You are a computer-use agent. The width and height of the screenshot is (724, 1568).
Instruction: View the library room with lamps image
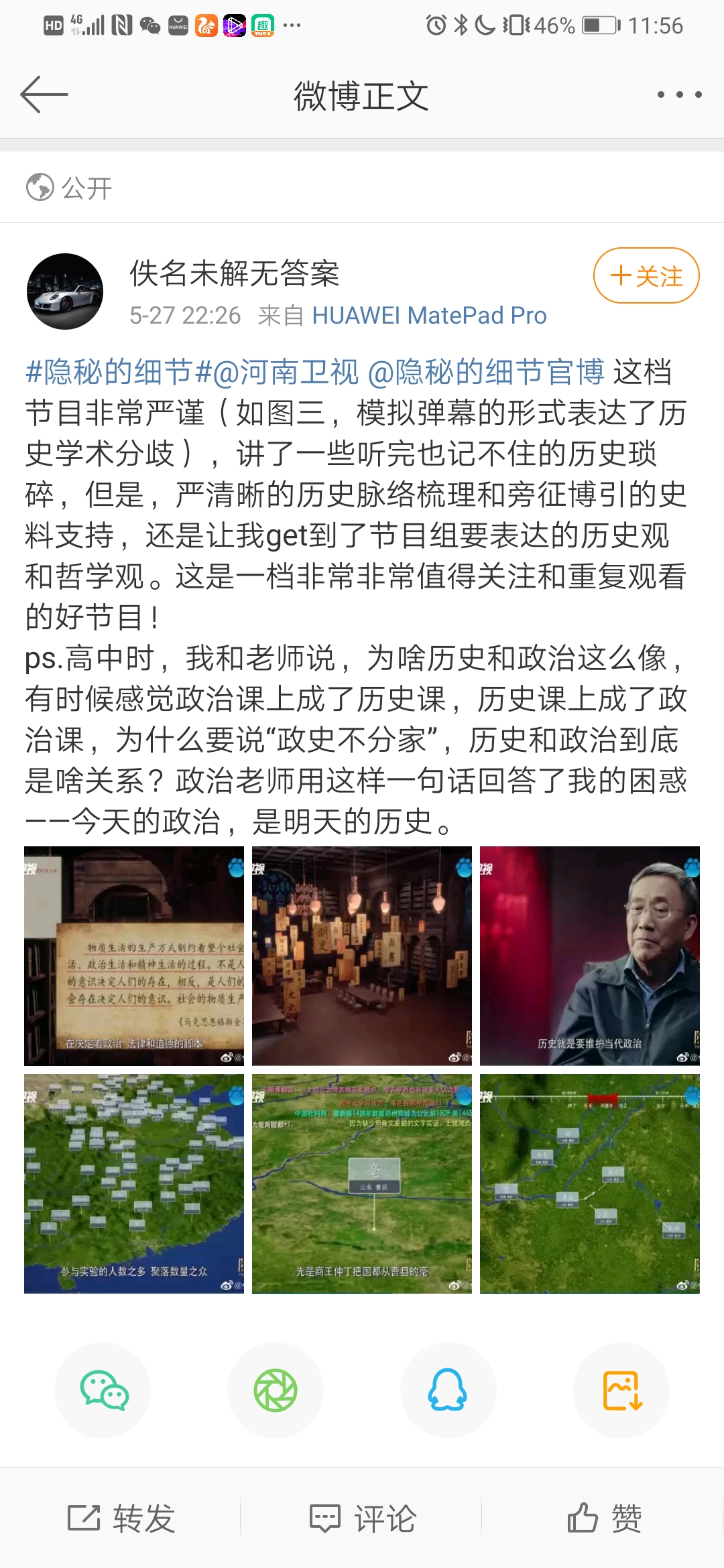coord(362,956)
